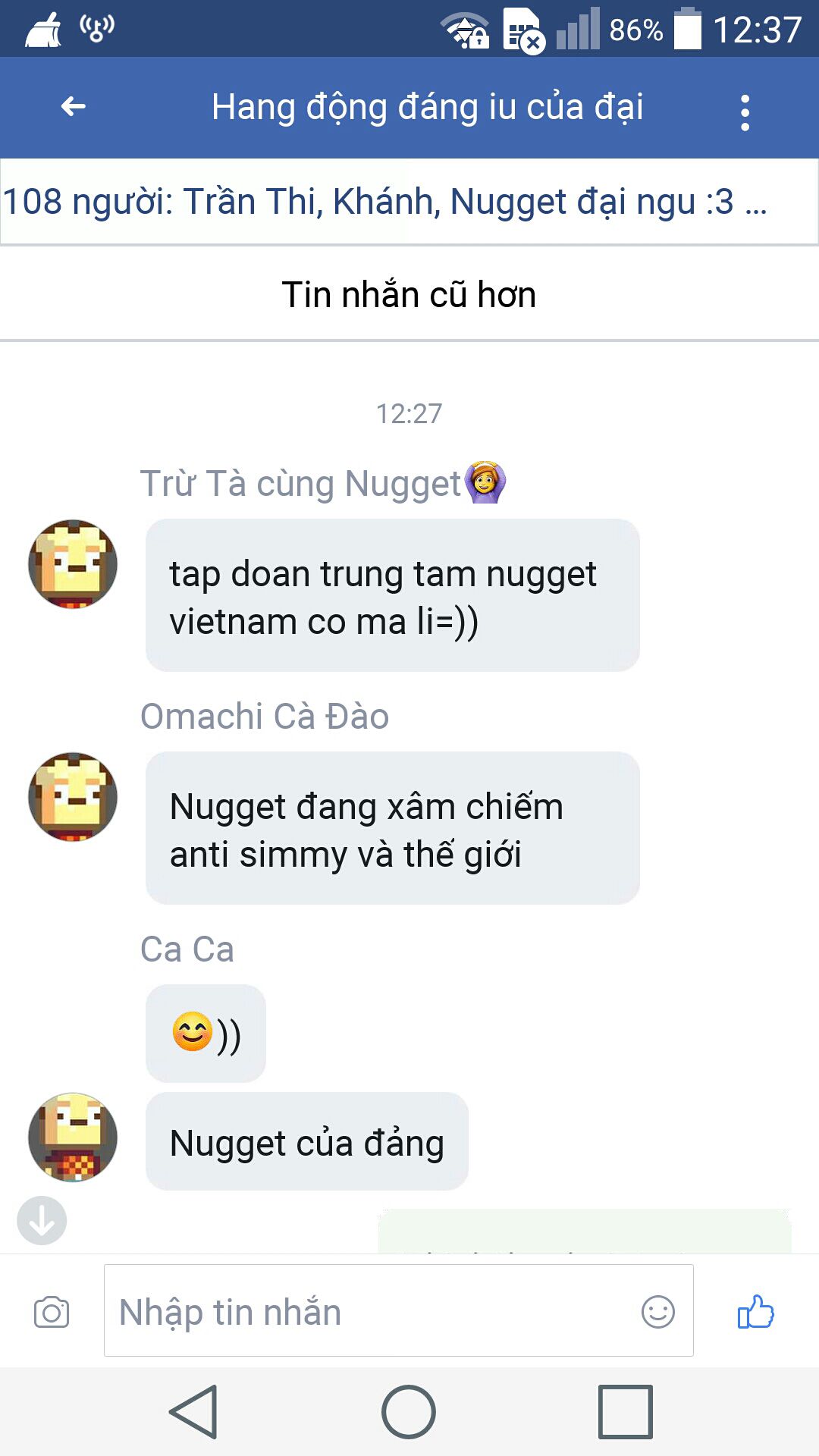The image size is (819, 1456).
Task: Open Trừ Tà cùng Nugget's avatar
Action: (73, 564)
